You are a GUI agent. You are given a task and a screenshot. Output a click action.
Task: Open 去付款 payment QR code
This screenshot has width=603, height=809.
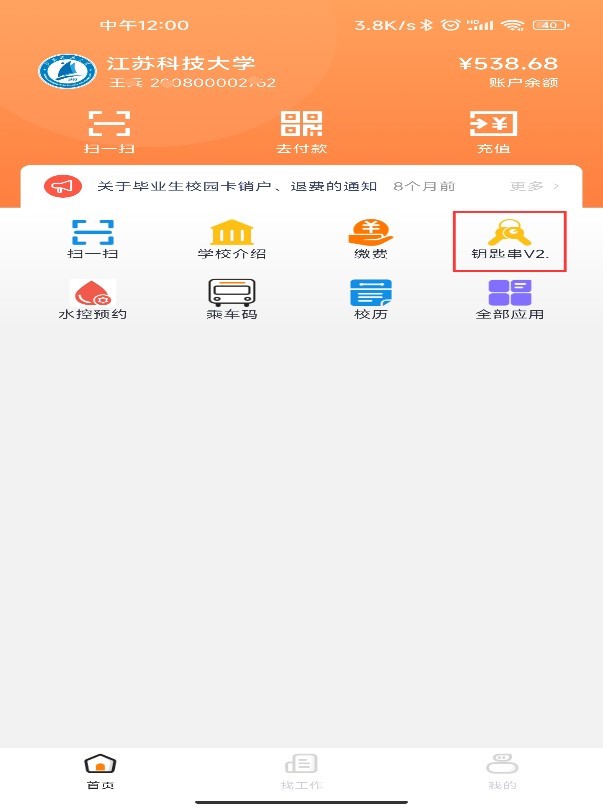pos(301,131)
